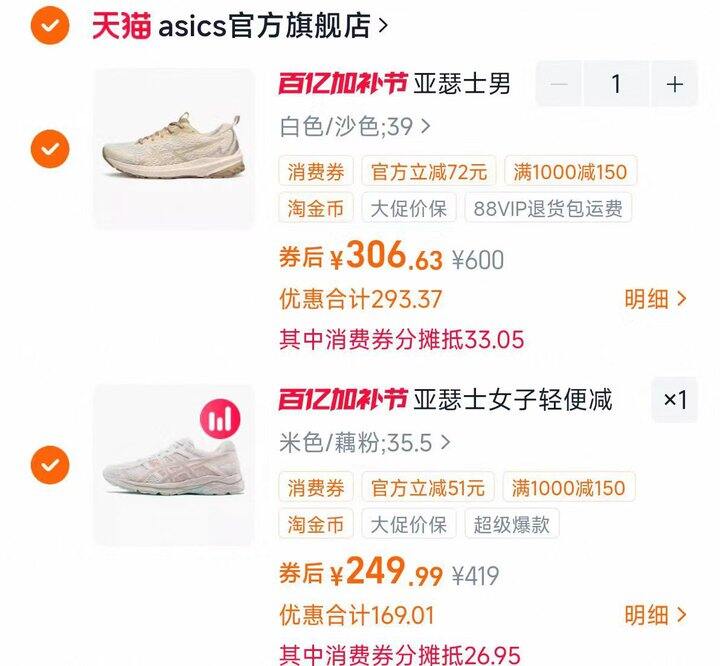This screenshot has height=666, width=720.
Task: Uncheck the 亚瑟士女子轻便 shoe item
Action: tap(49, 464)
